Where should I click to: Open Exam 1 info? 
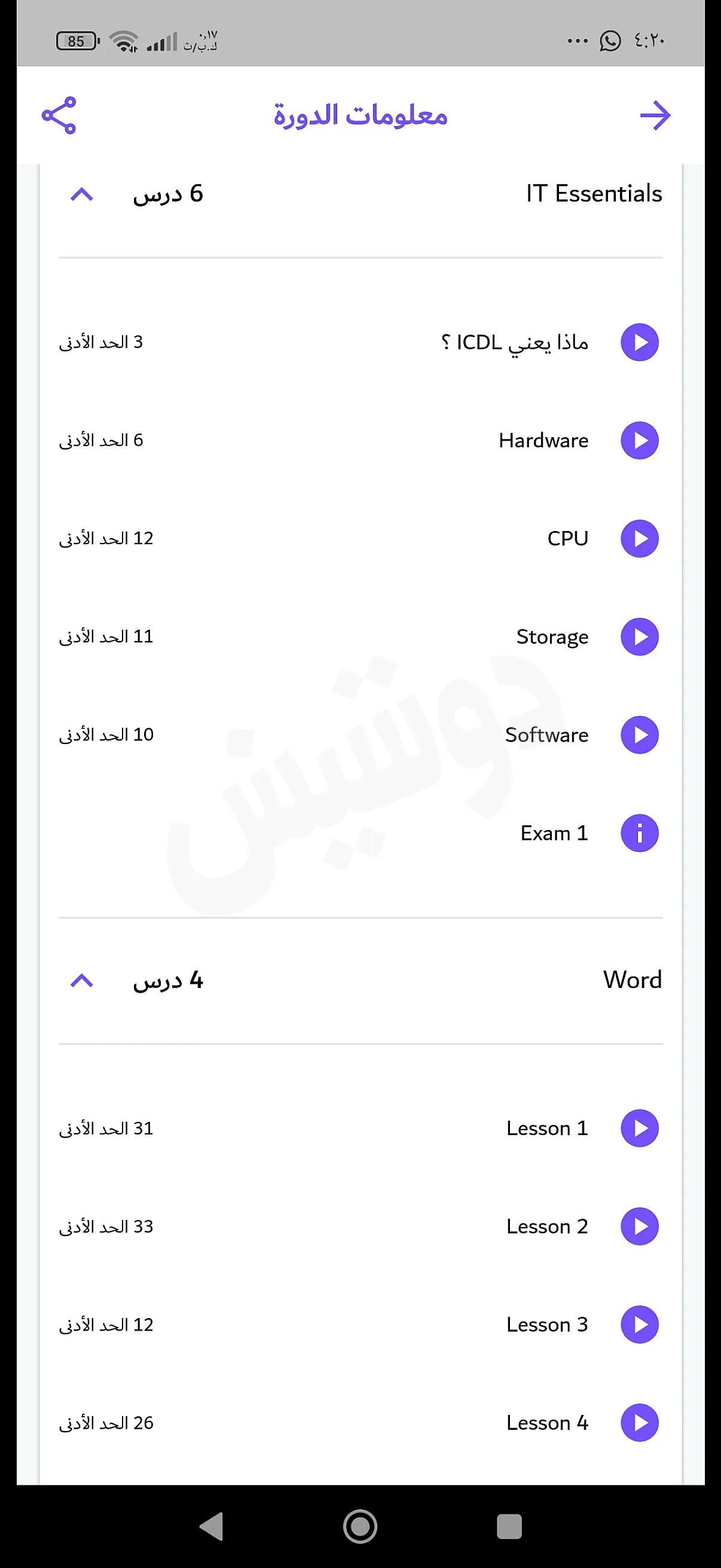click(639, 832)
